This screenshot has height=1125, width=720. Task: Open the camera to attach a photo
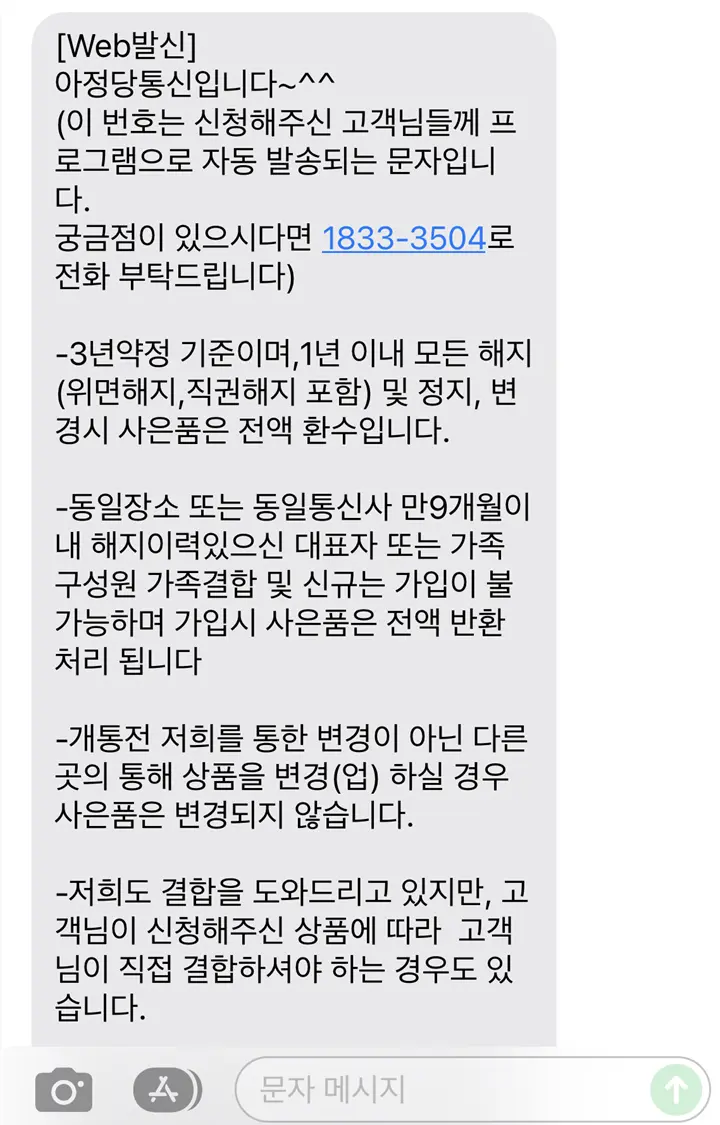[x=64, y=1091]
